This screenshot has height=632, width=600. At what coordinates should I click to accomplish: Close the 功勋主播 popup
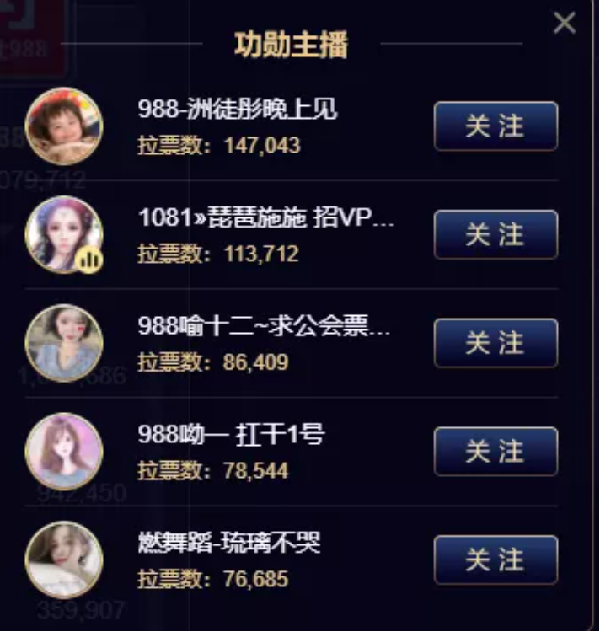pyautogui.click(x=564, y=22)
